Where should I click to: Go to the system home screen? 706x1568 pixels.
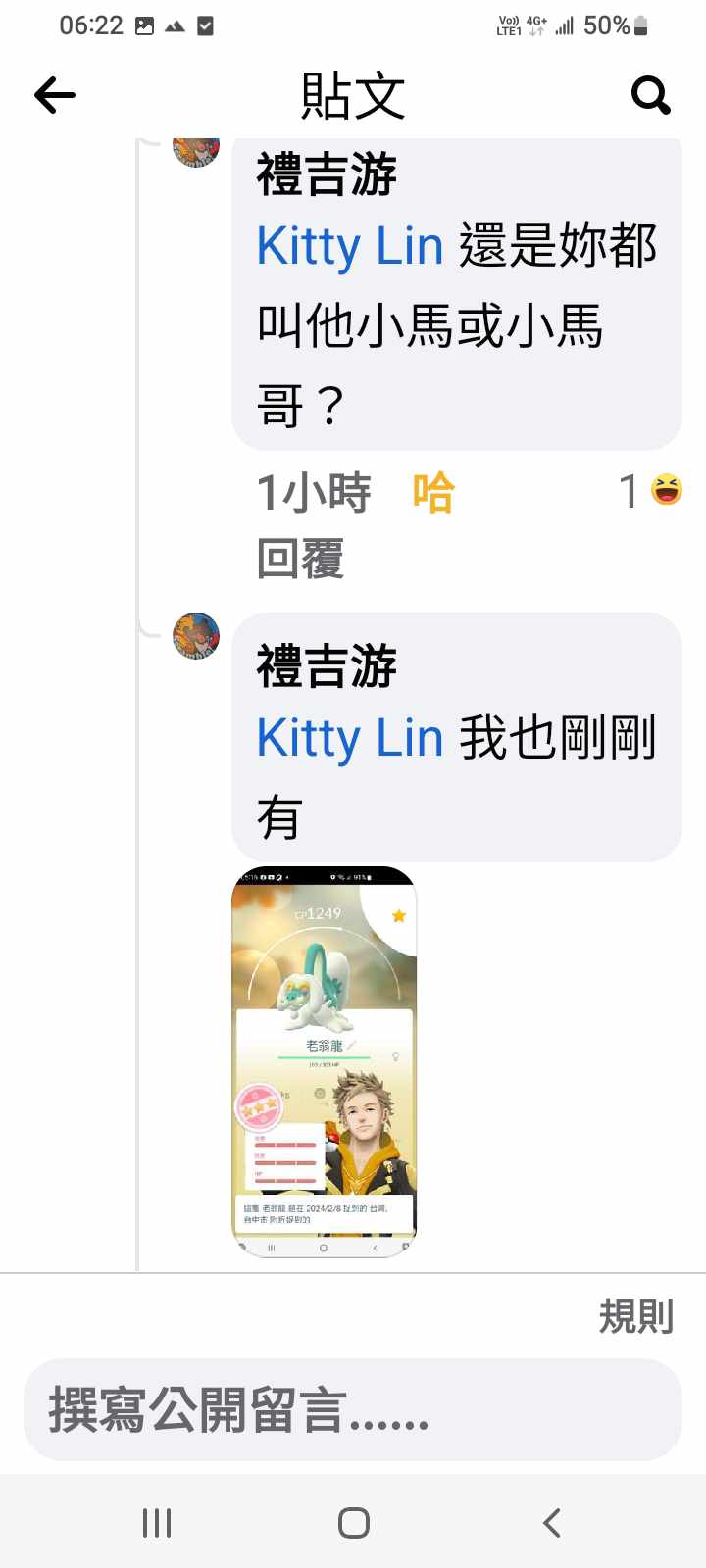click(353, 1522)
